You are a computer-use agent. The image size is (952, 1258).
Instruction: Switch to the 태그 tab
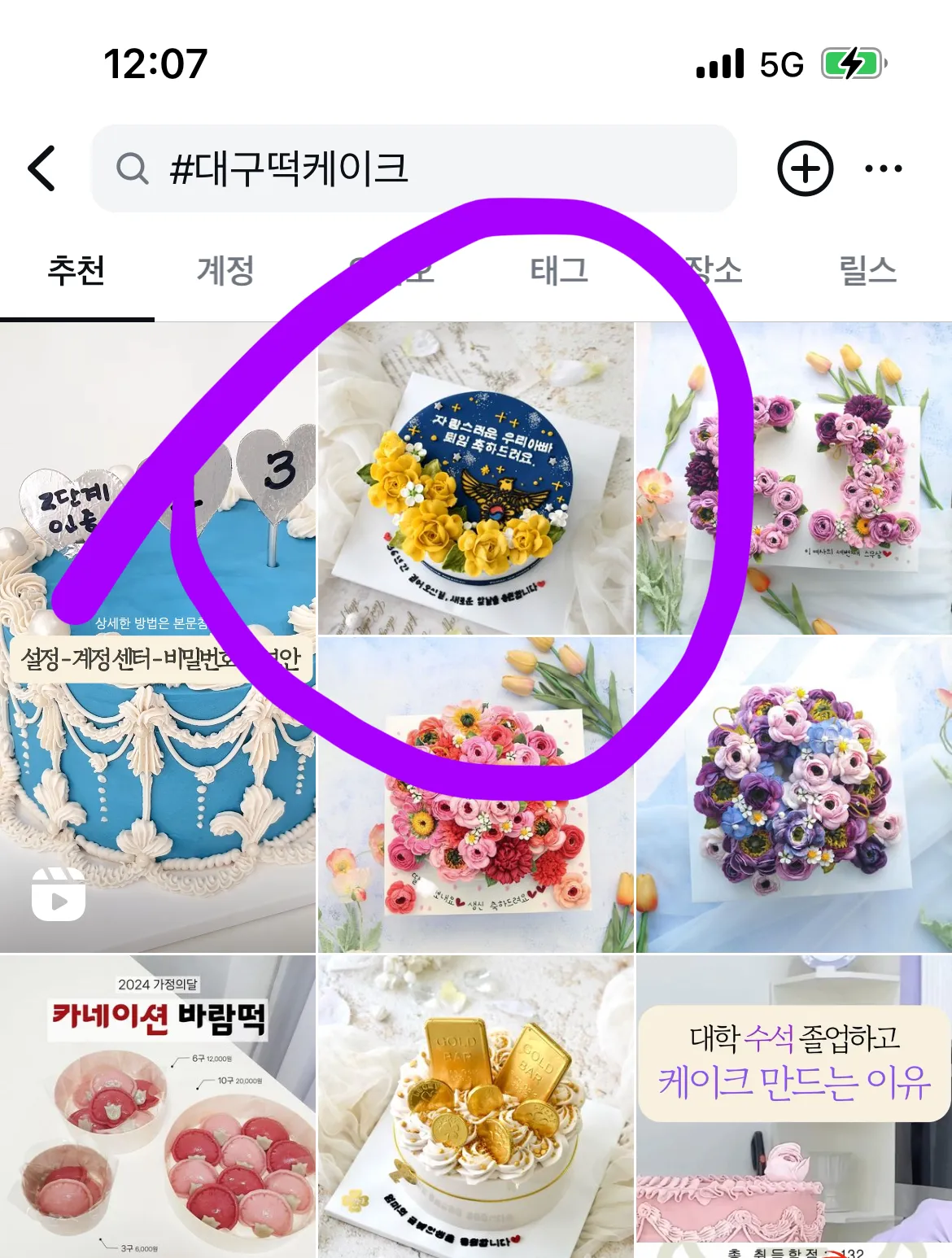(559, 270)
